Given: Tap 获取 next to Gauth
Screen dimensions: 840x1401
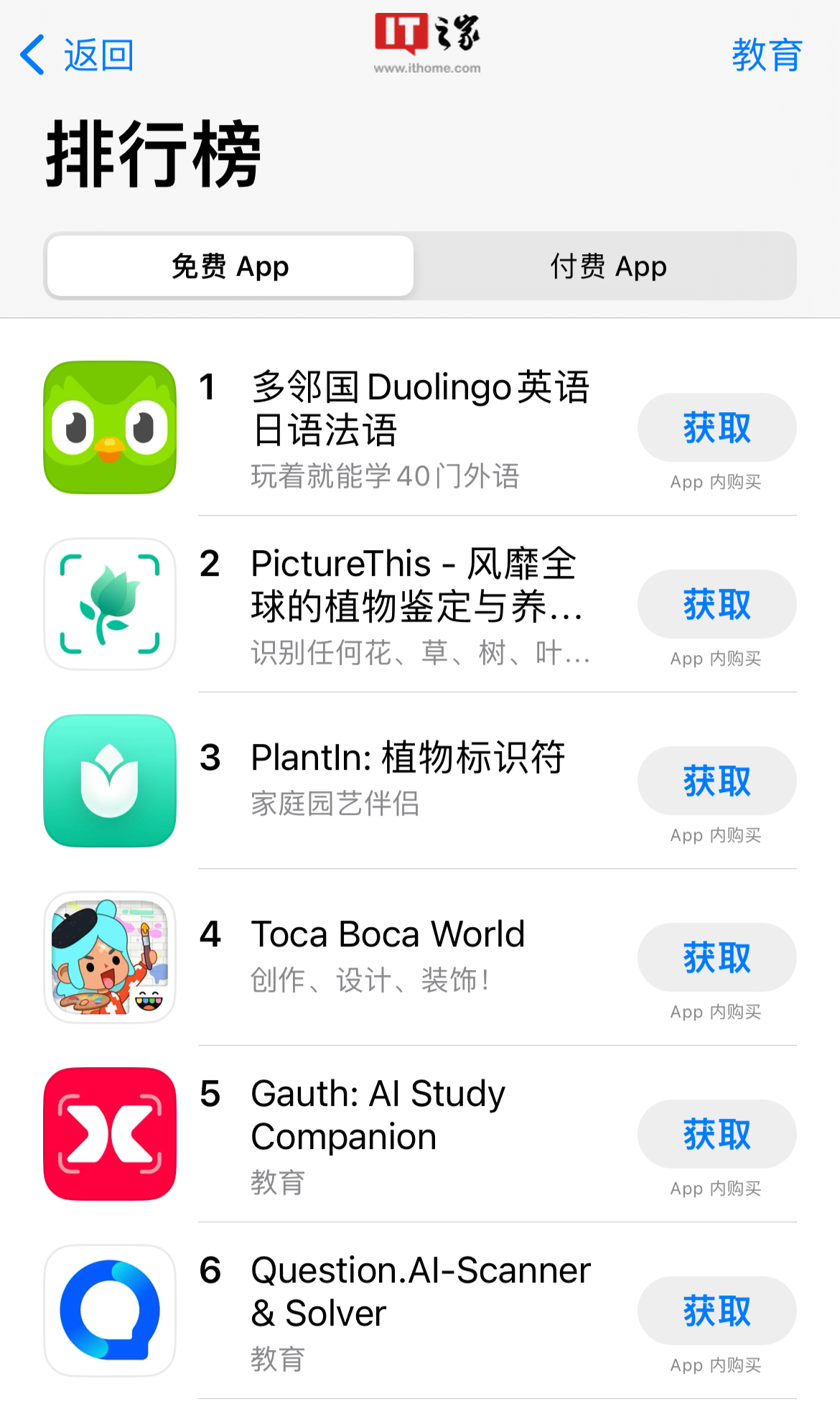Looking at the screenshot, I should tap(716, 1135).
